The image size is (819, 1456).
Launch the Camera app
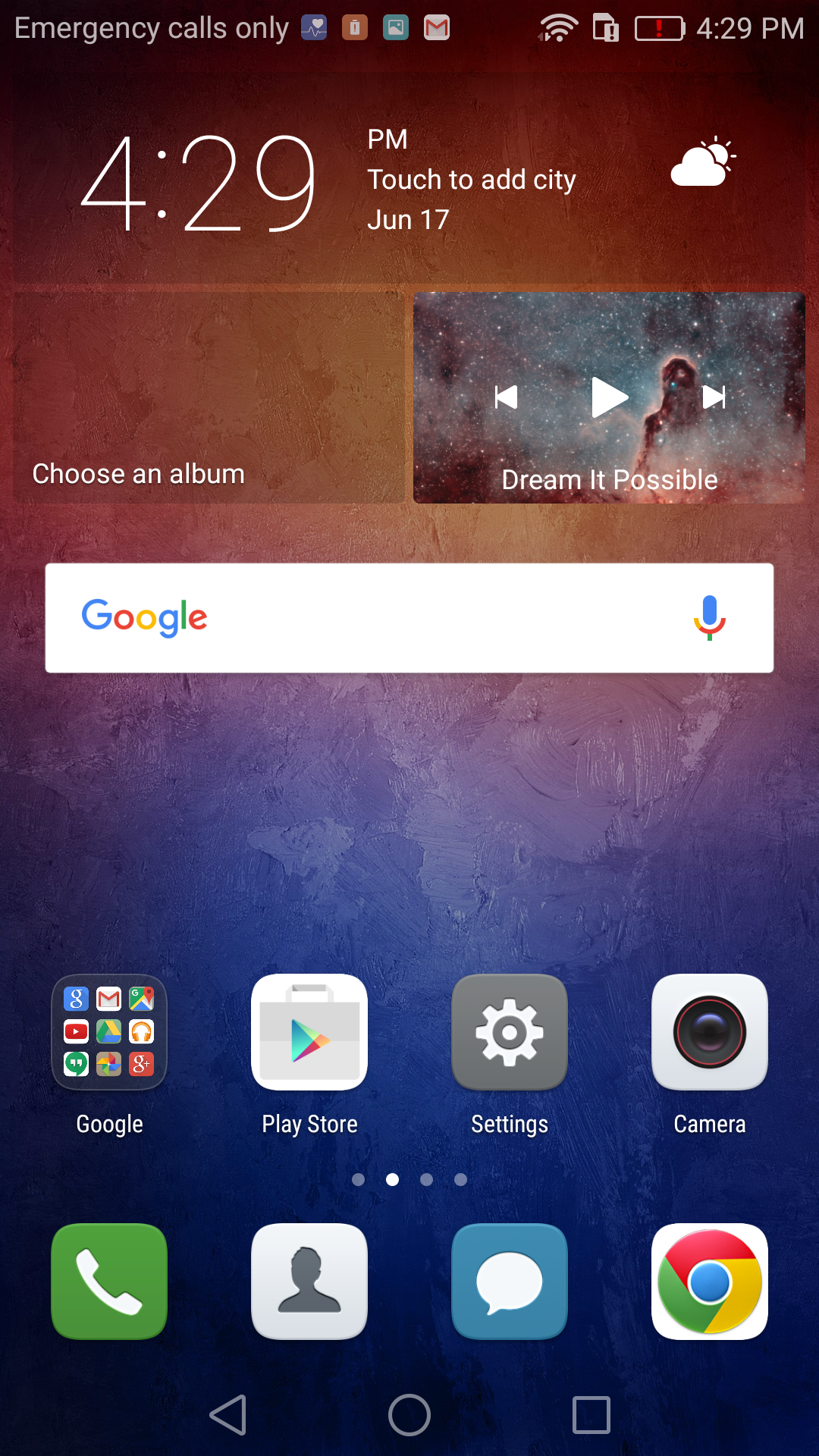(x=710, y=1033)
